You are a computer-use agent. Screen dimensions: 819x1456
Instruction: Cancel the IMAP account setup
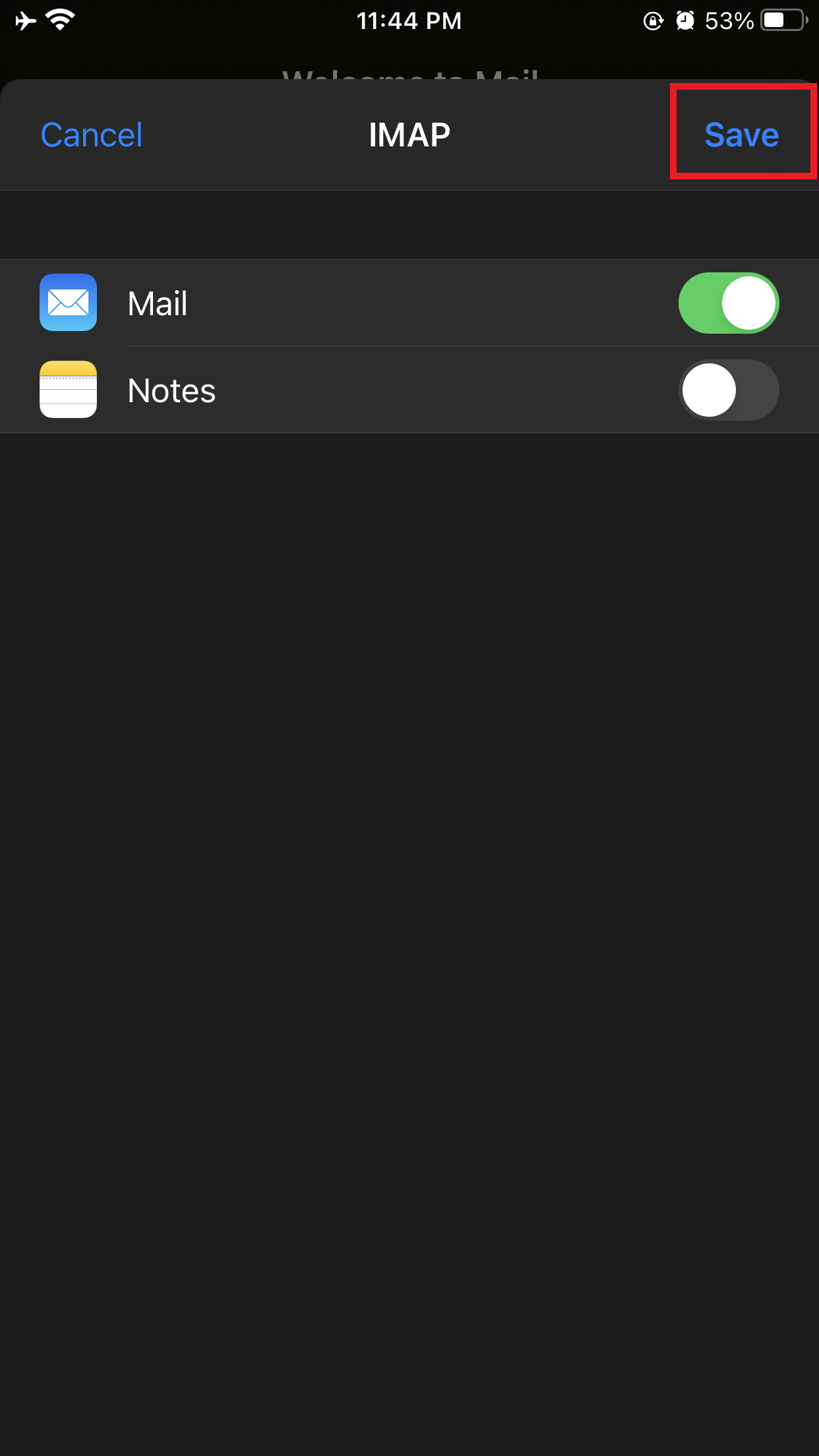[92, 135]
